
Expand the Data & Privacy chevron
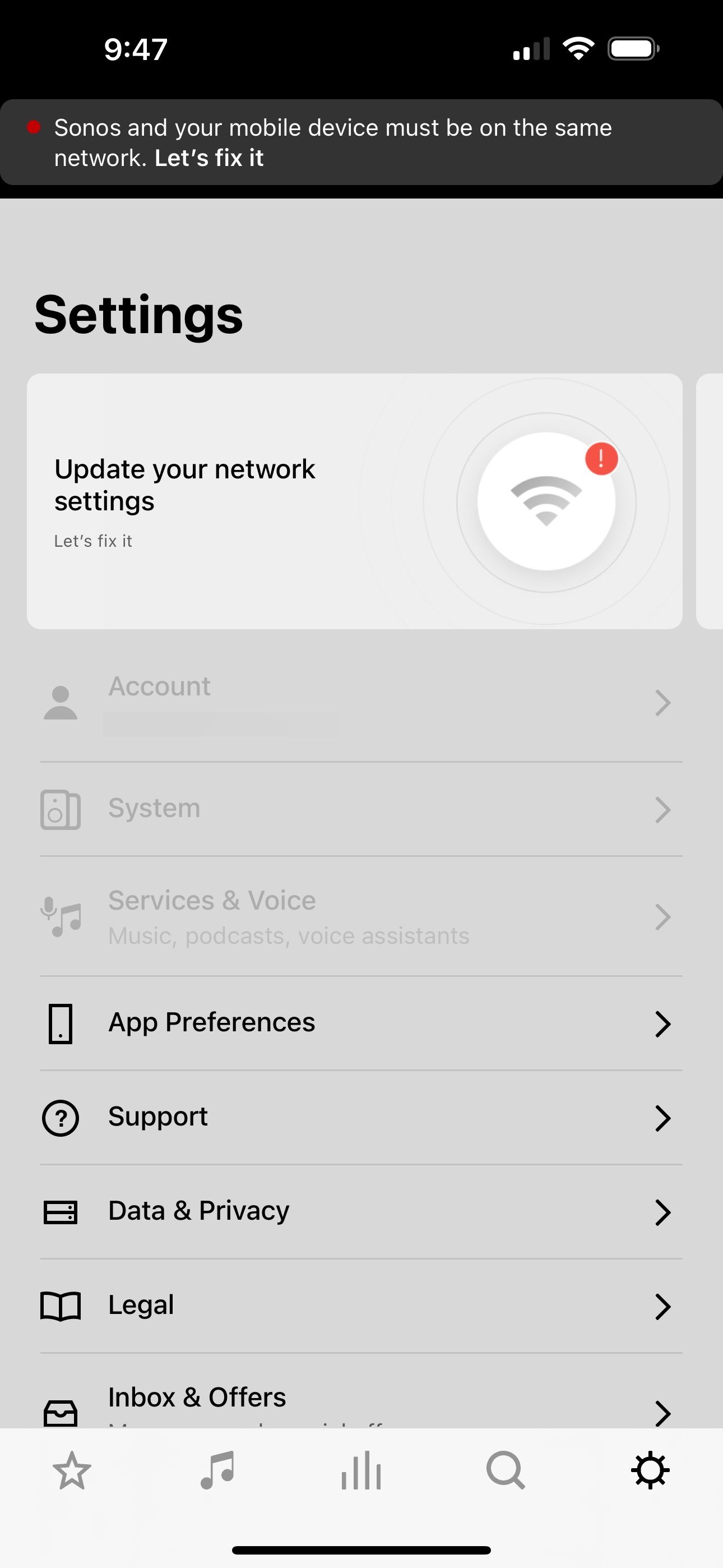coord(662,1212)
